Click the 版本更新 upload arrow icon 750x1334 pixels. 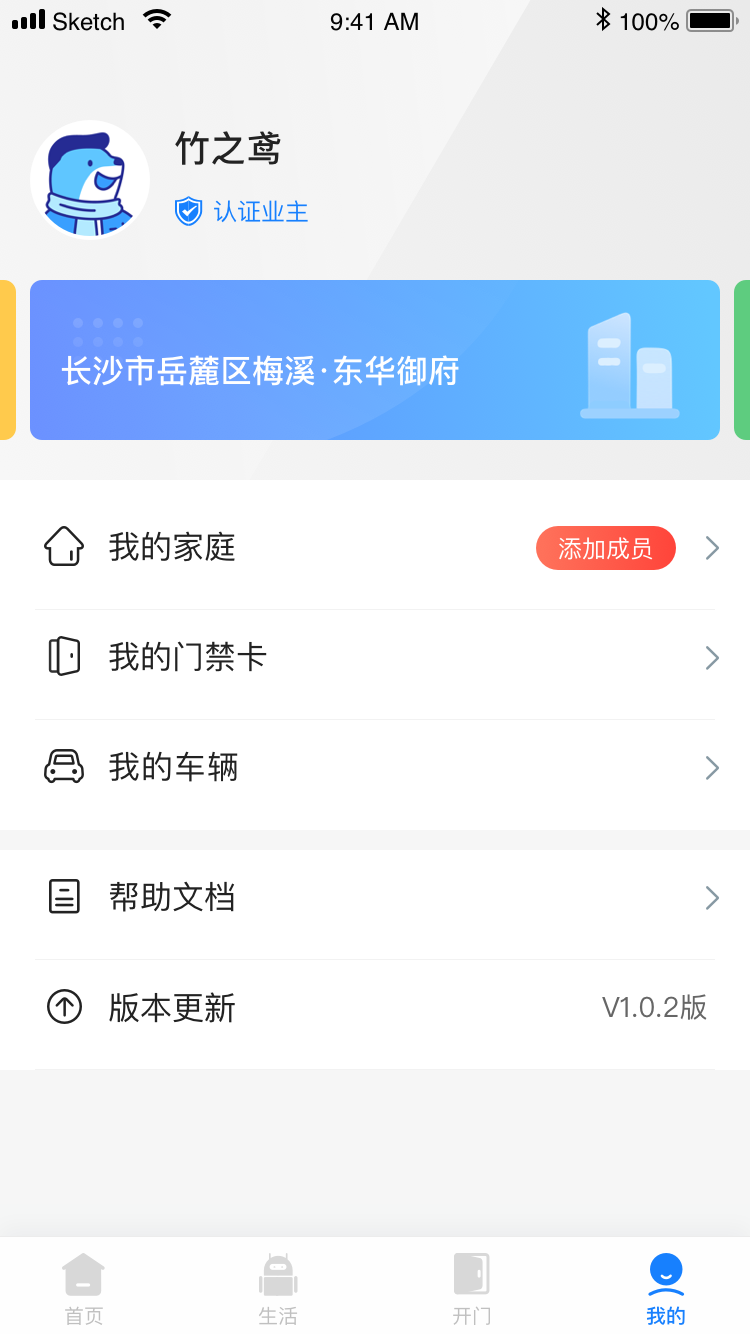coord(64,1008)
